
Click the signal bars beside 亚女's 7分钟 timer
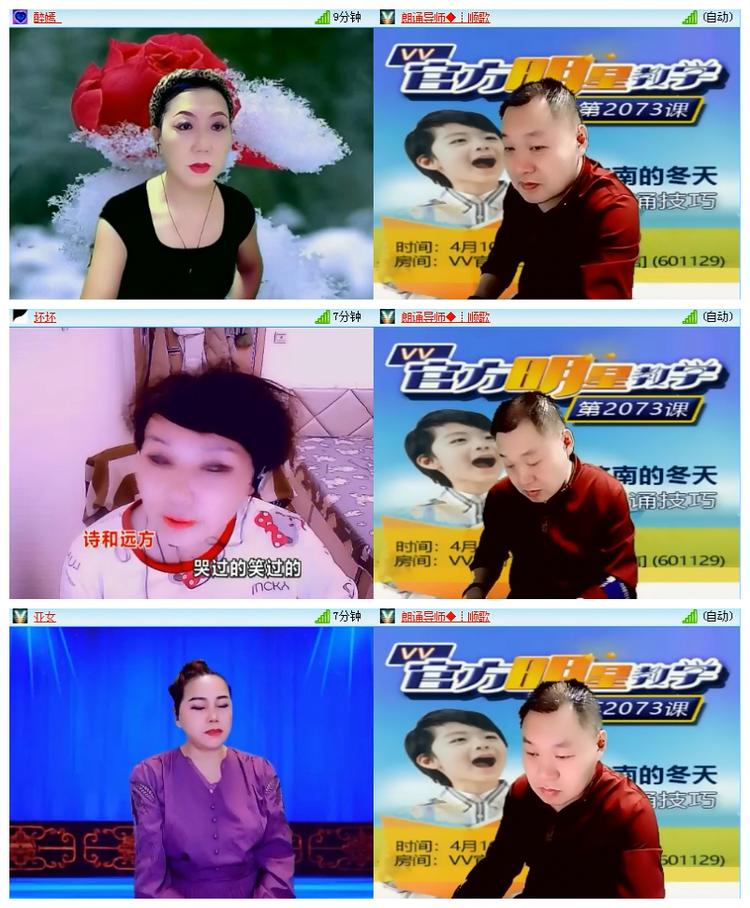click(320, 617)
